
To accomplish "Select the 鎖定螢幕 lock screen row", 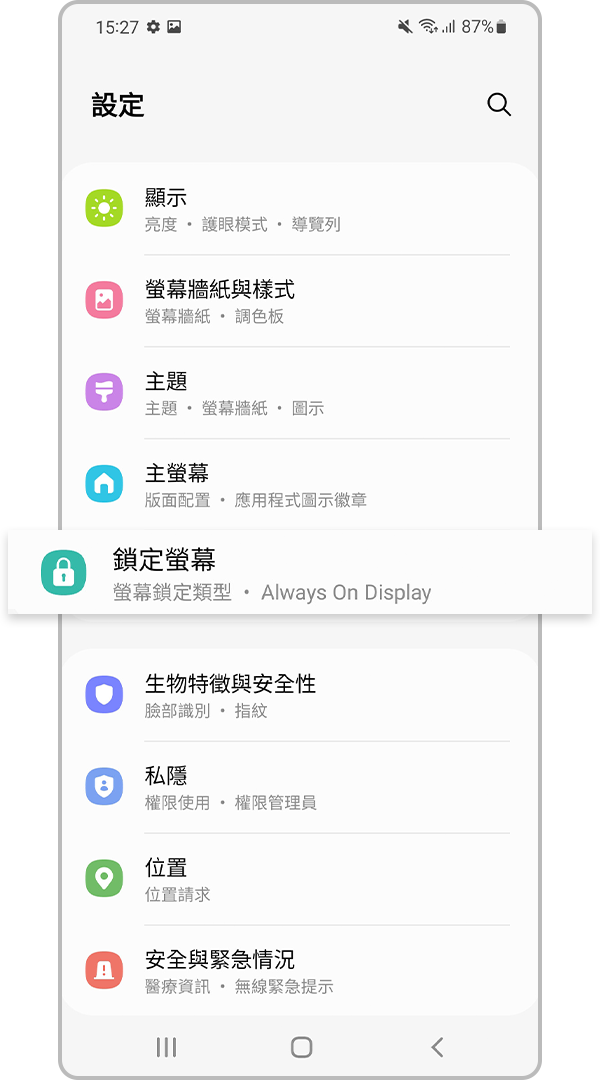I will pos(300,574).
